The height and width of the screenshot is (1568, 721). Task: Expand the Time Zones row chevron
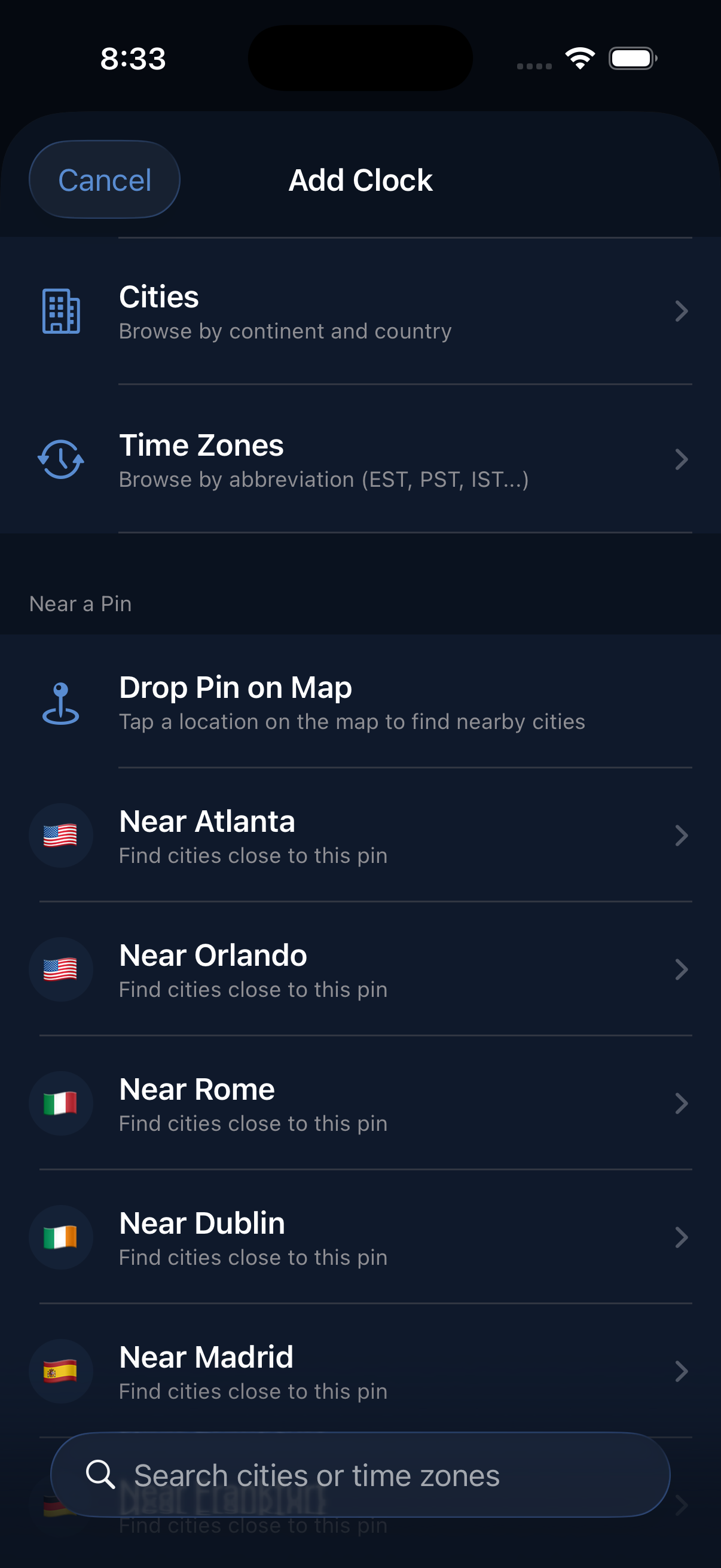682,459
